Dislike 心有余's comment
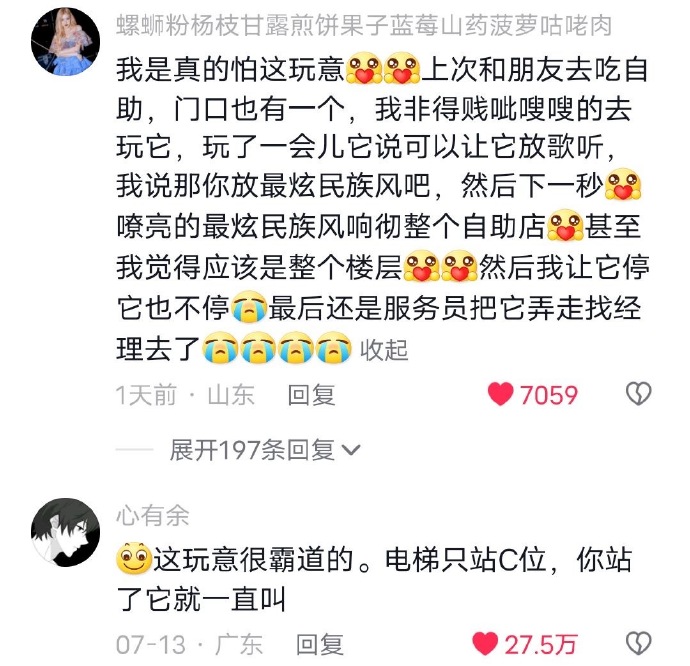This screenshot has height=666, width=690. pyautogui.click(x=638, y=643)
